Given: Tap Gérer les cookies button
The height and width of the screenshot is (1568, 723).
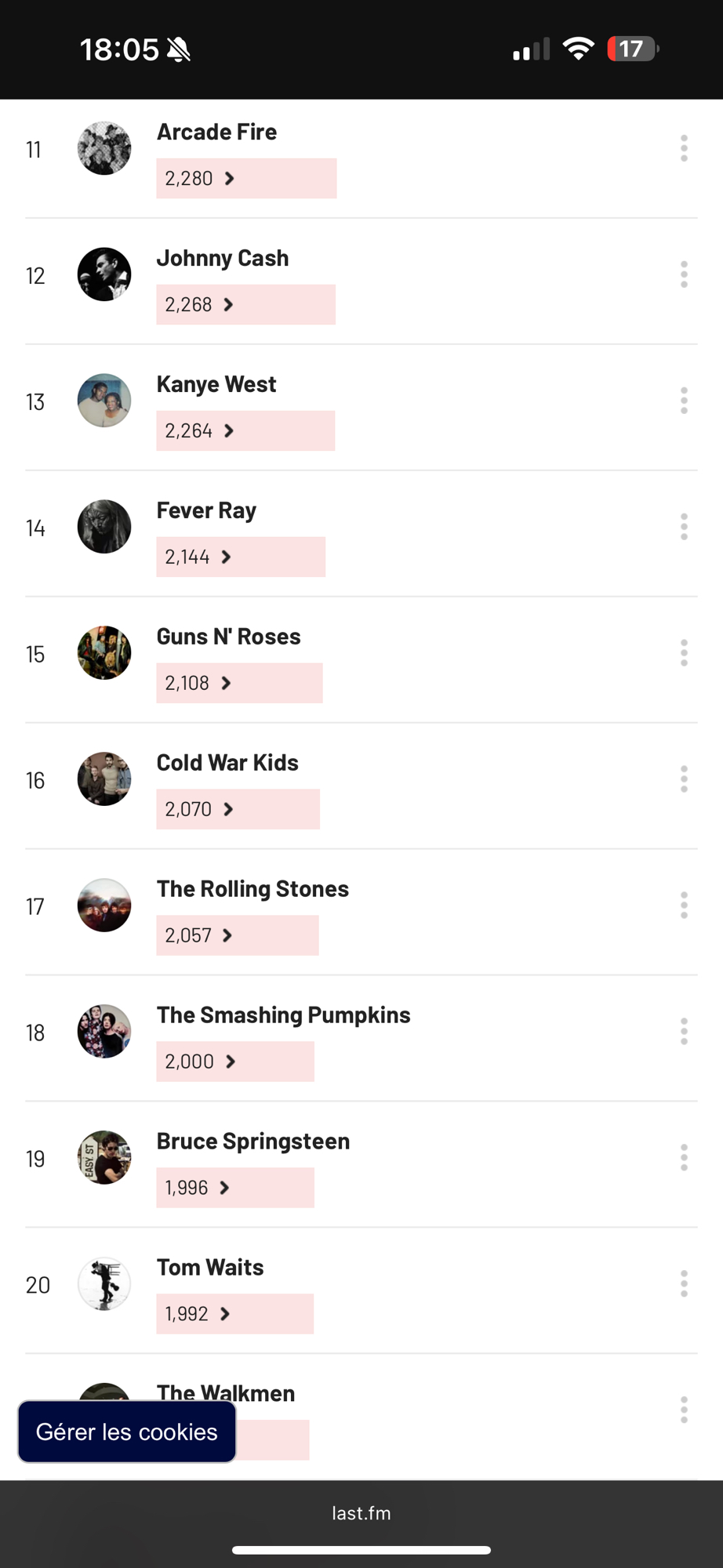Looking at the screenshot, I should click(x=127, y=1432).
